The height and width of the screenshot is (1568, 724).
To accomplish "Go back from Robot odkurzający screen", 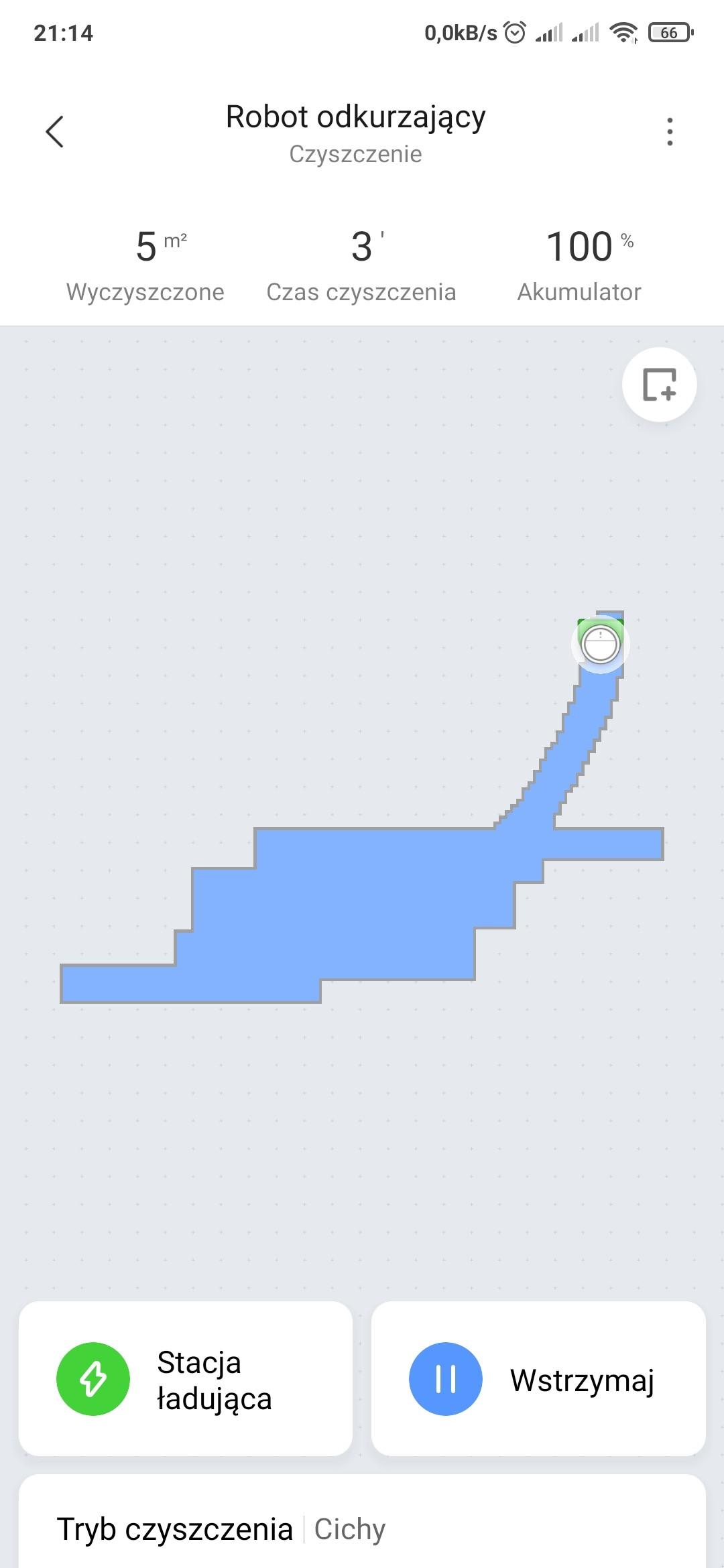I will click(55, 131).
